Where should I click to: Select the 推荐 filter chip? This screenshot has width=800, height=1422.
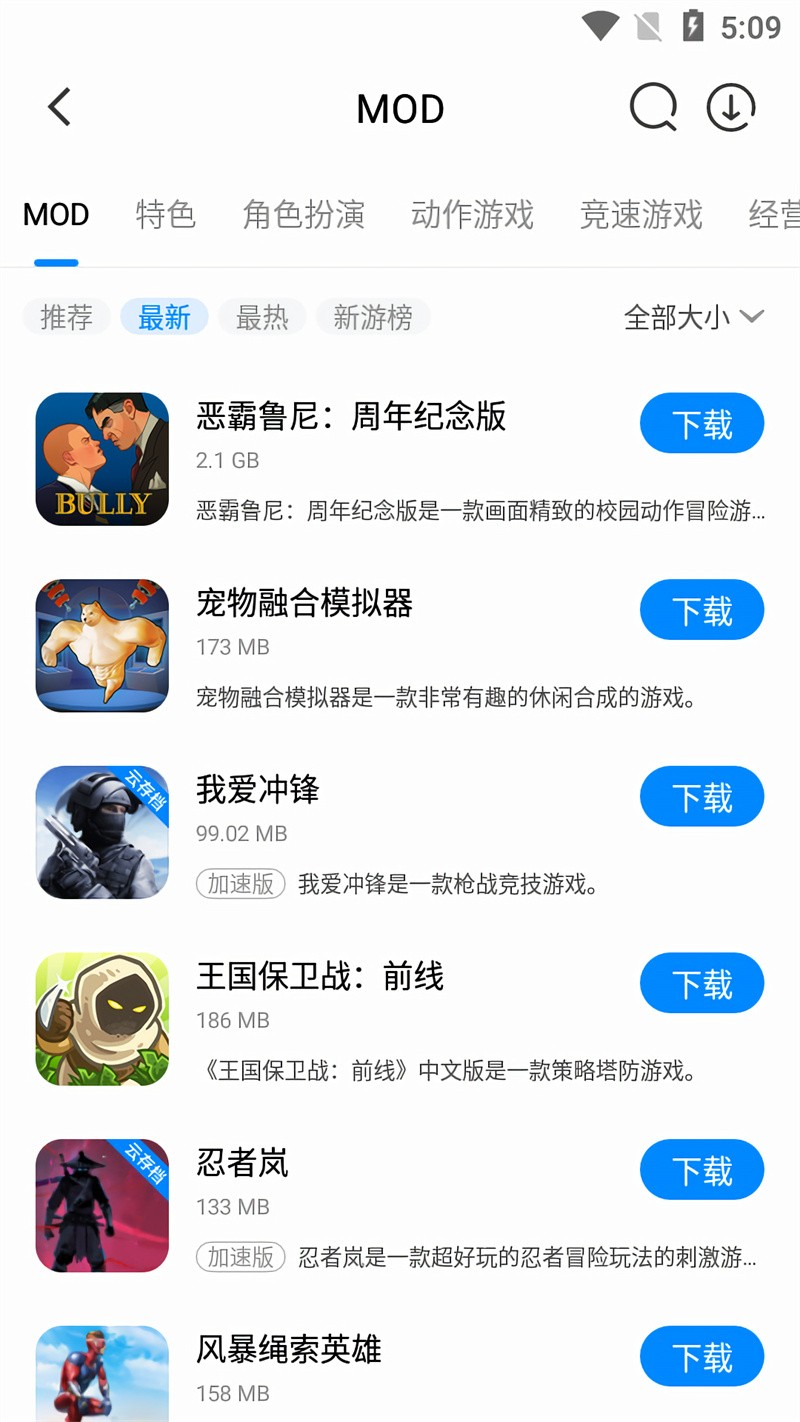(66, 317)
